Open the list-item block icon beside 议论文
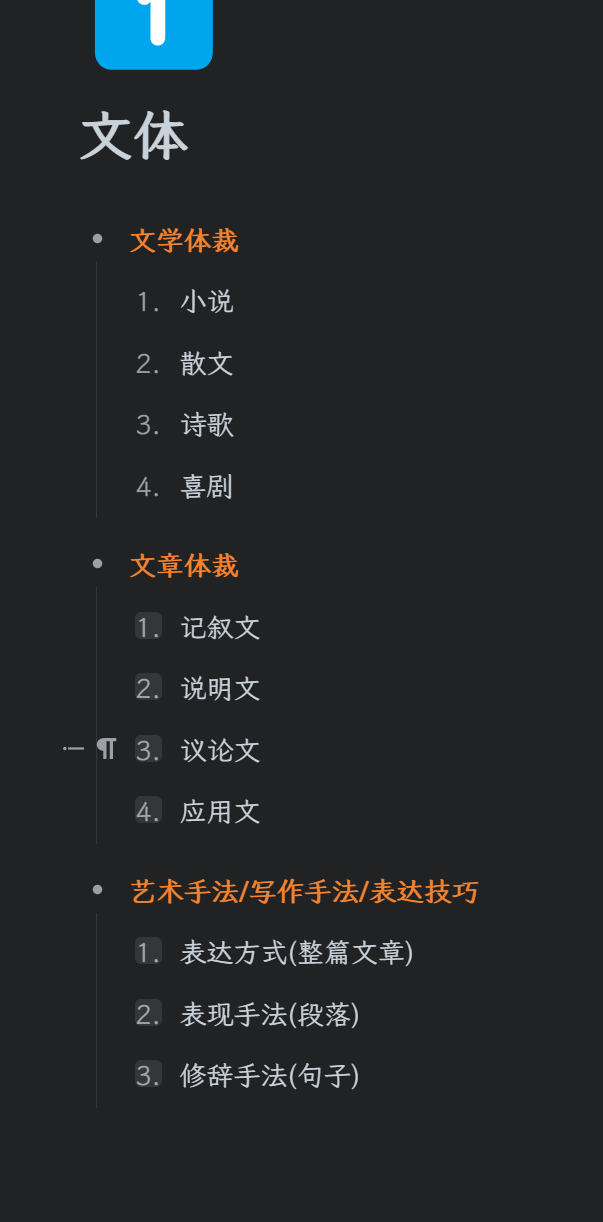 tap(73, 748)
